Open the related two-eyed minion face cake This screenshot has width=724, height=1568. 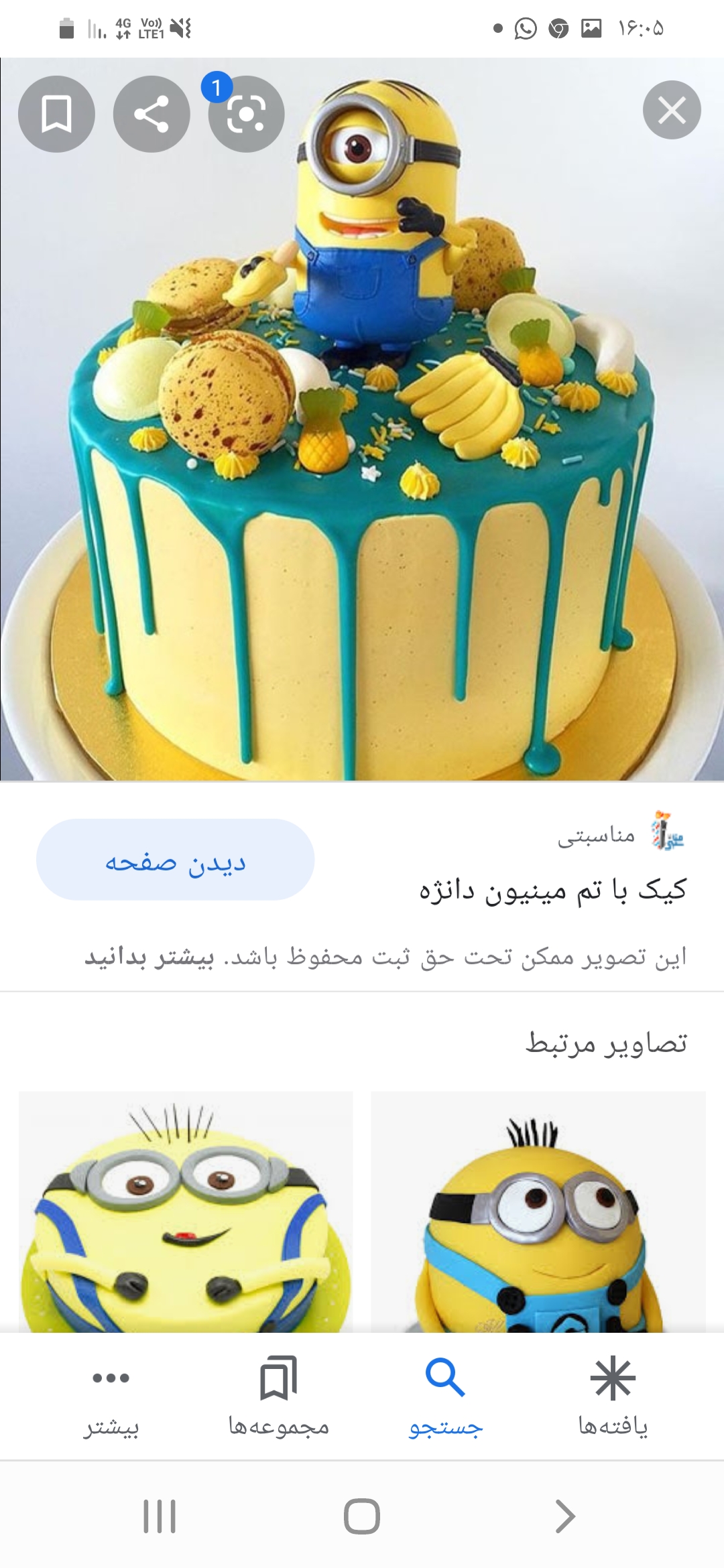pos(186,1212)
